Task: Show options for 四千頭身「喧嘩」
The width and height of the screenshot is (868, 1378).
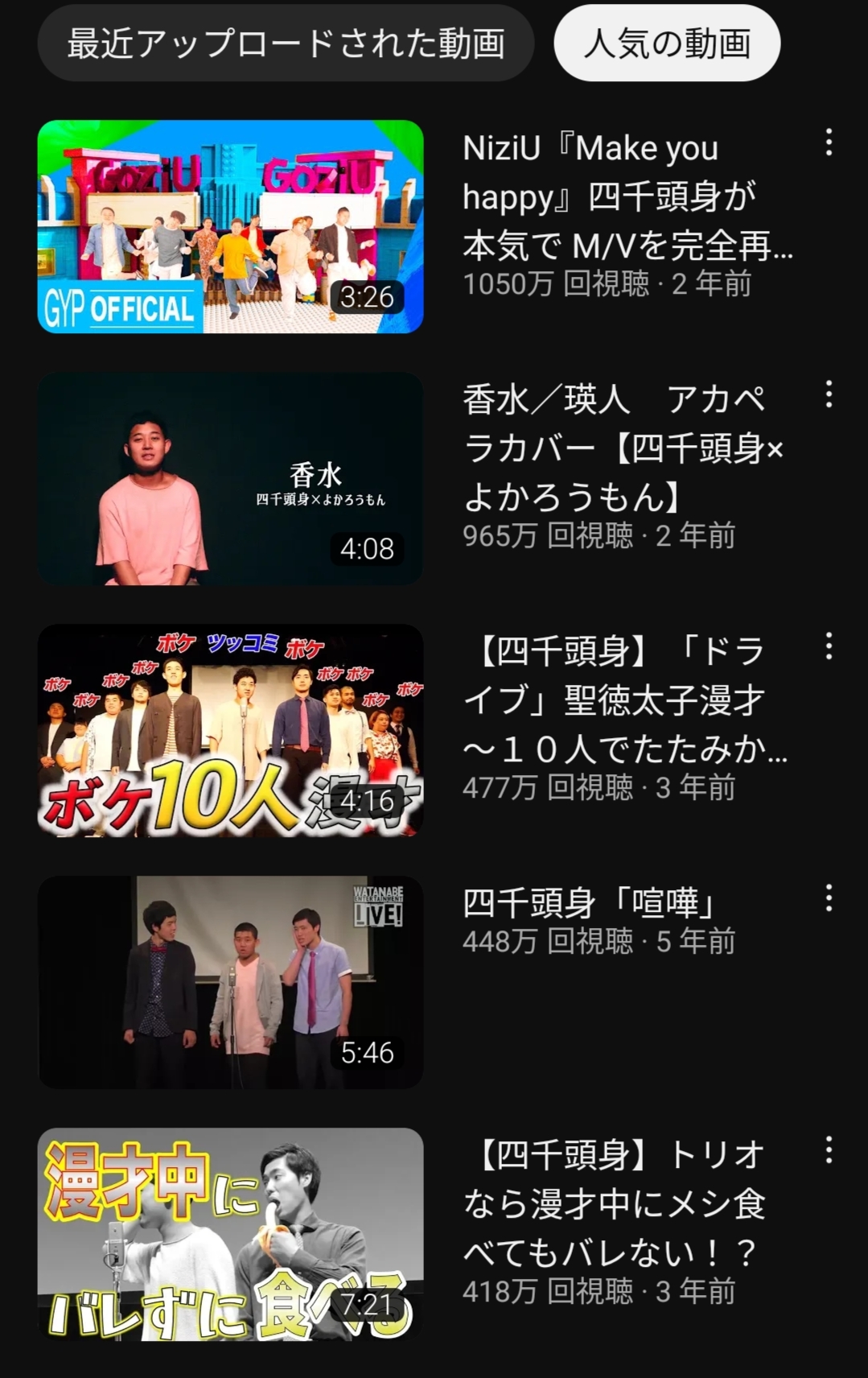Action: click(x=829, y=898)
